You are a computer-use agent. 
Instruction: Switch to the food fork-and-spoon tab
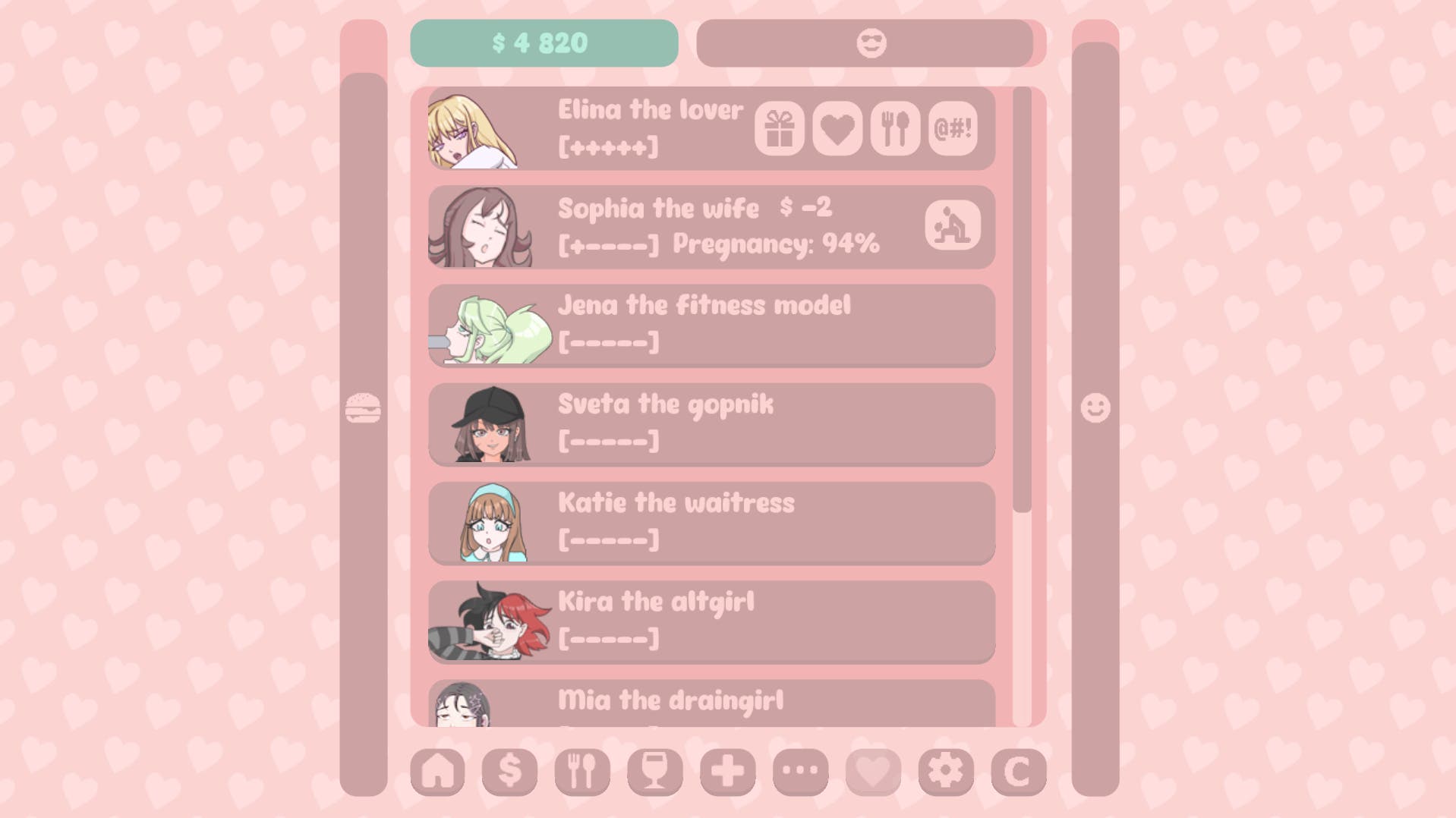point(582,772)
